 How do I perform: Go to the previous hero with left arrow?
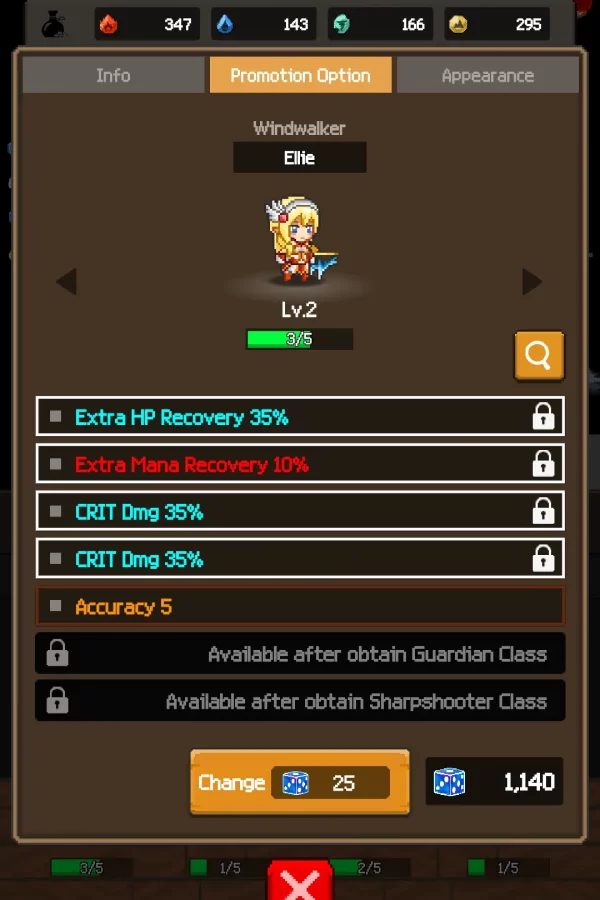(x=67, y=282)
